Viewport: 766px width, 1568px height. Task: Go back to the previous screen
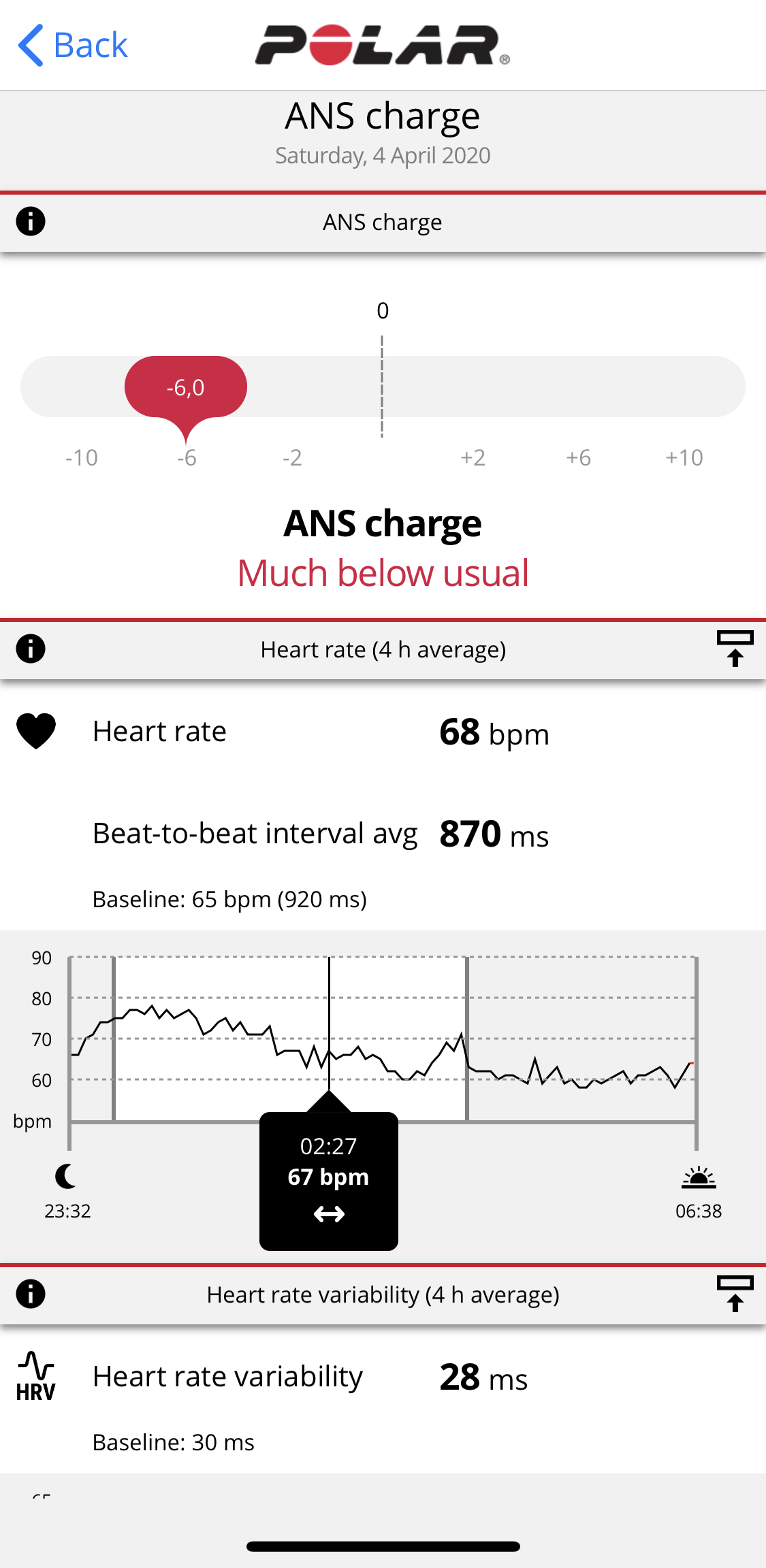(72, 46)
